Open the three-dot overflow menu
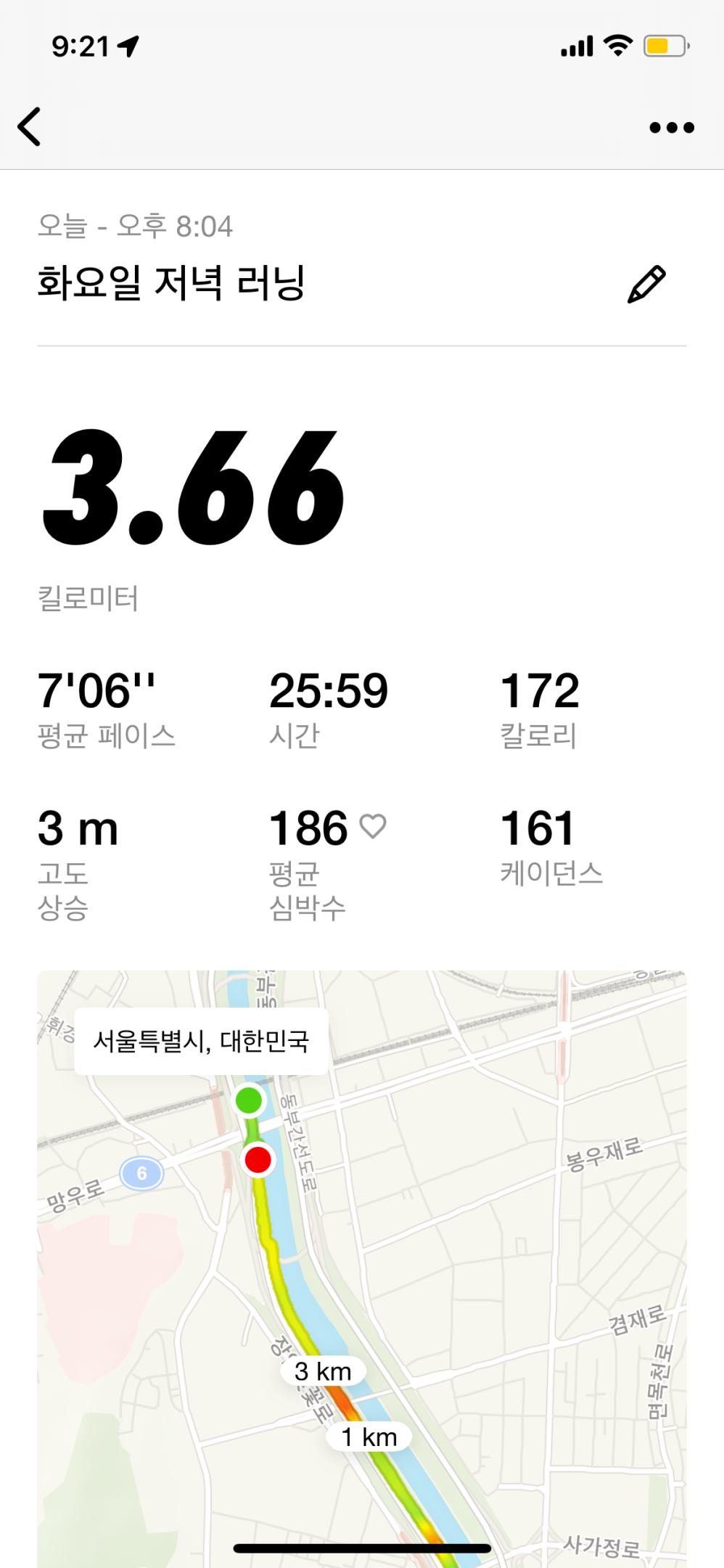724x1568 pixels. click(x=671, y=128)
